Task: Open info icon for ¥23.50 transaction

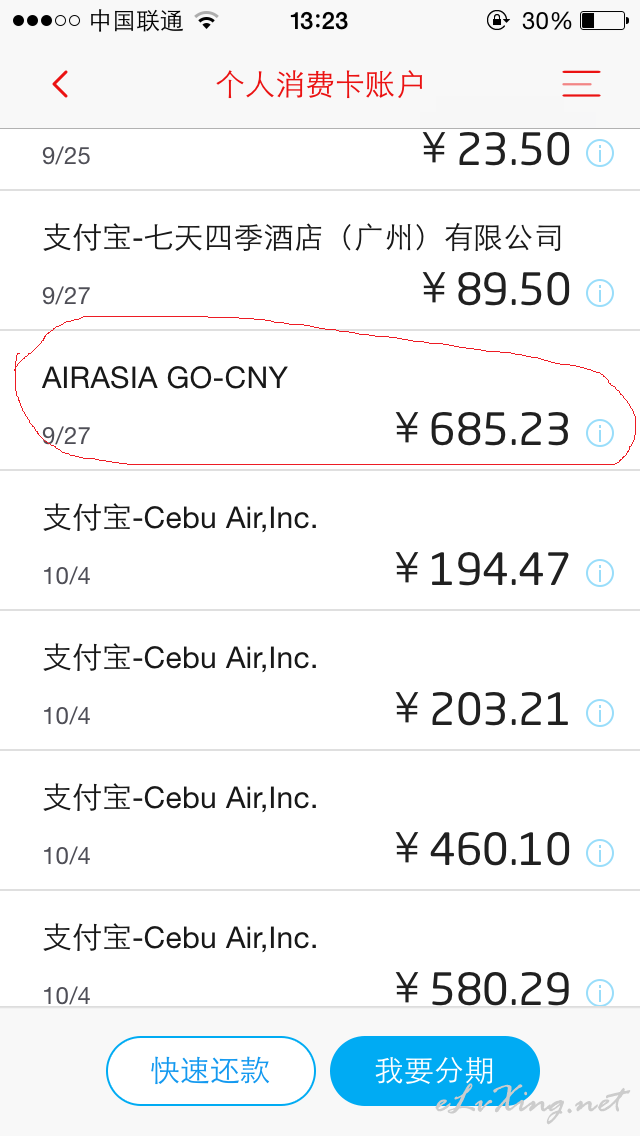Action: (x=600, y=153)
